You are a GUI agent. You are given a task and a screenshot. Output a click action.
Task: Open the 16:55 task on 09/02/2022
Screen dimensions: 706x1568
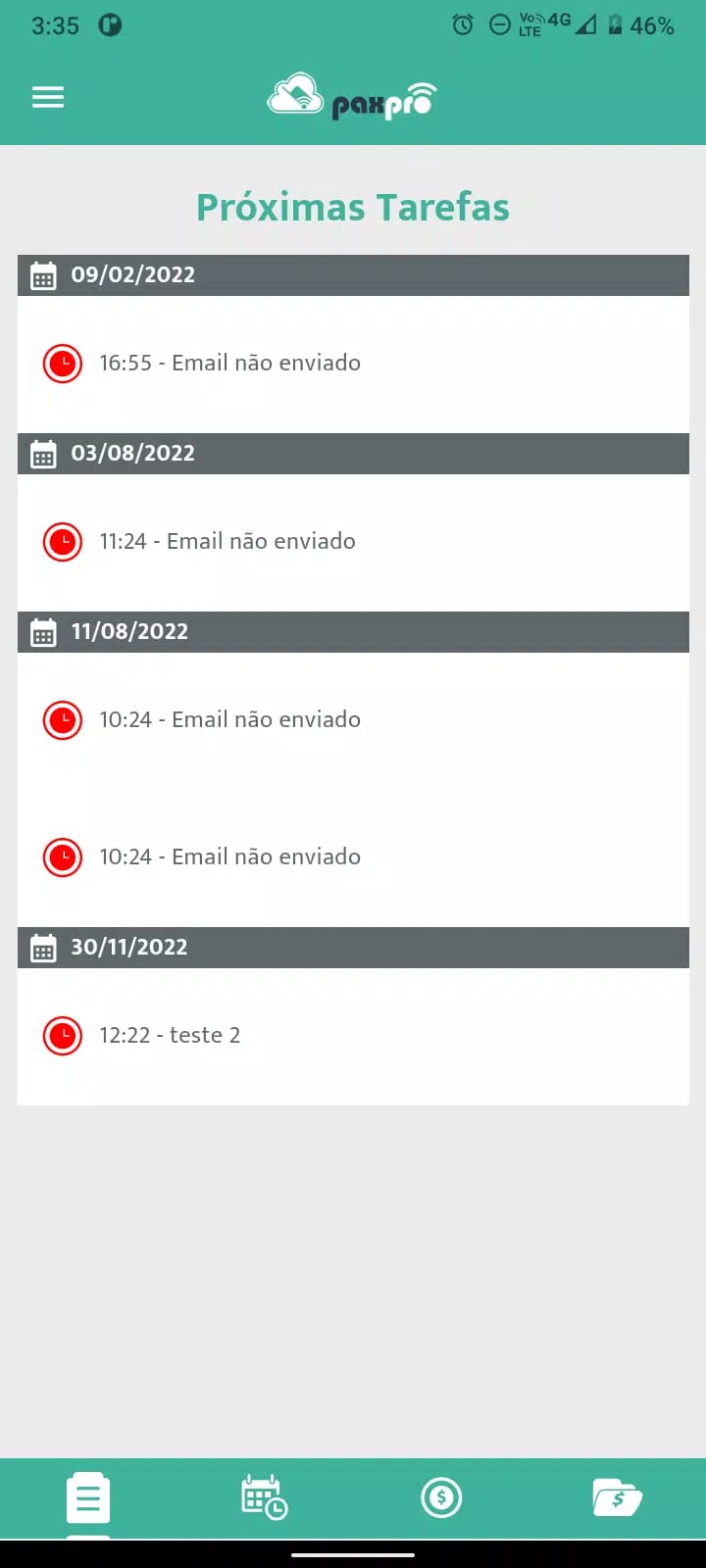click(353, 364)
